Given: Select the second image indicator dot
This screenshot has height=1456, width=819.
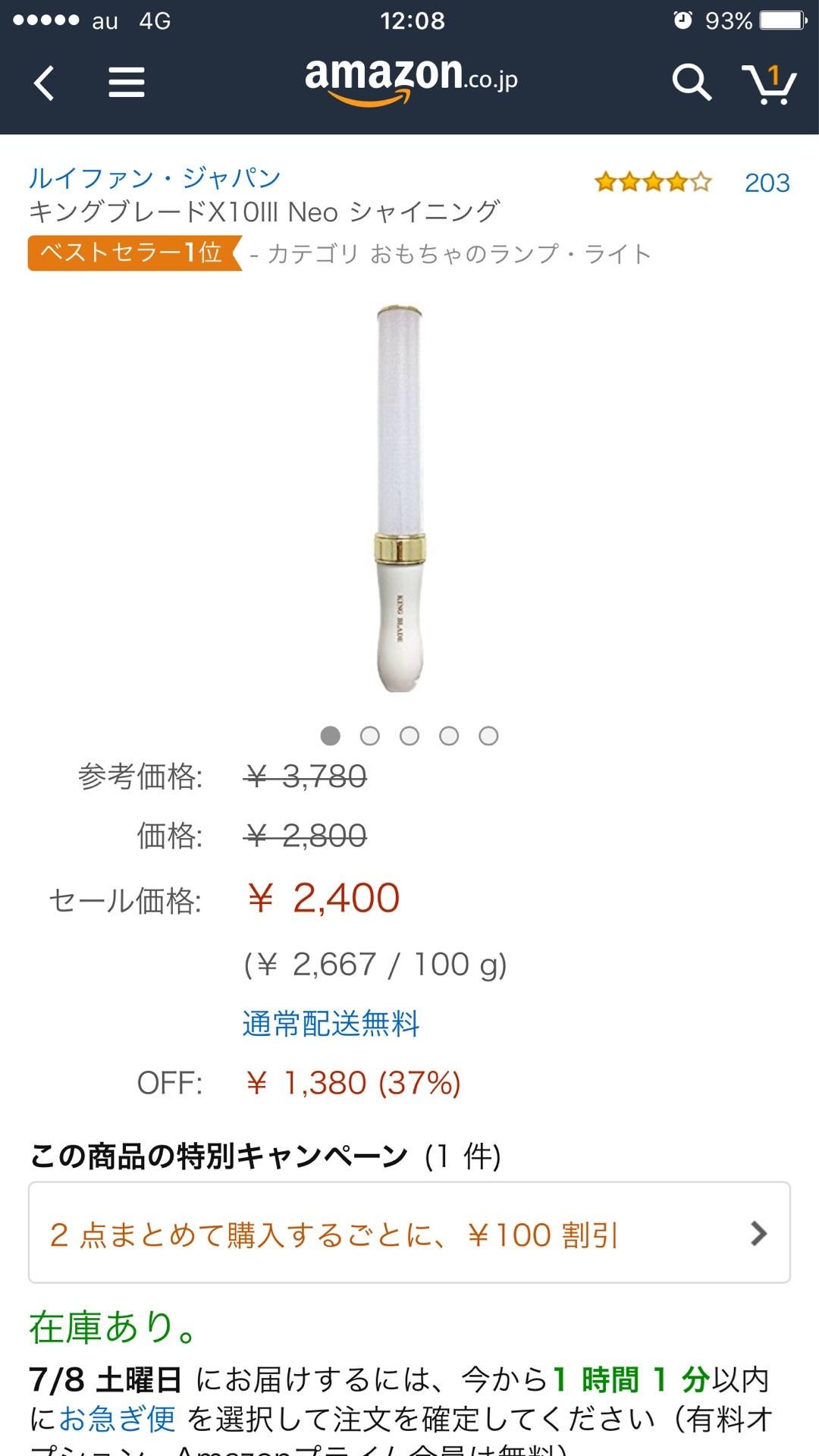Looking at the screenshot, I should click(x=369, y=736).
